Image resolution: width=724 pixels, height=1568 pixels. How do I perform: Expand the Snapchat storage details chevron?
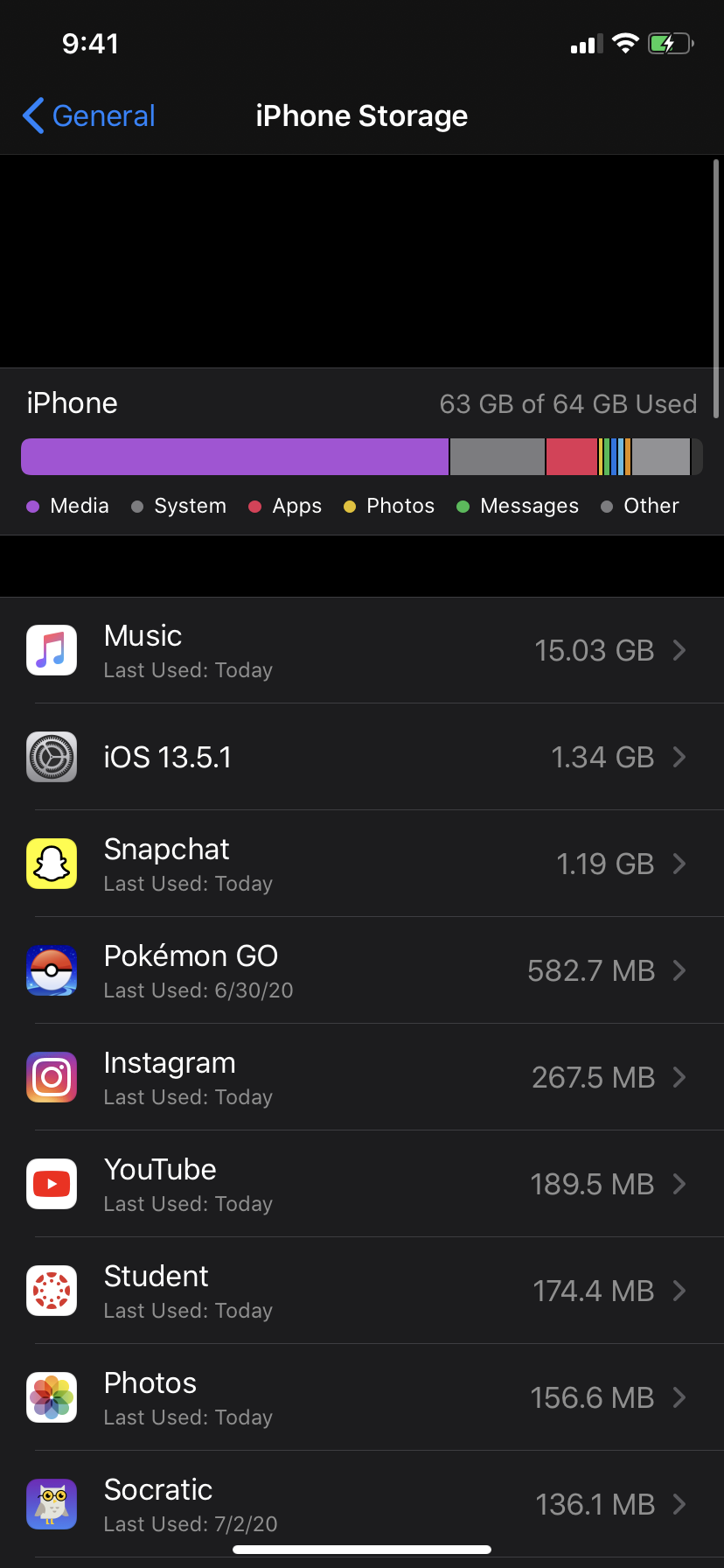681,864
